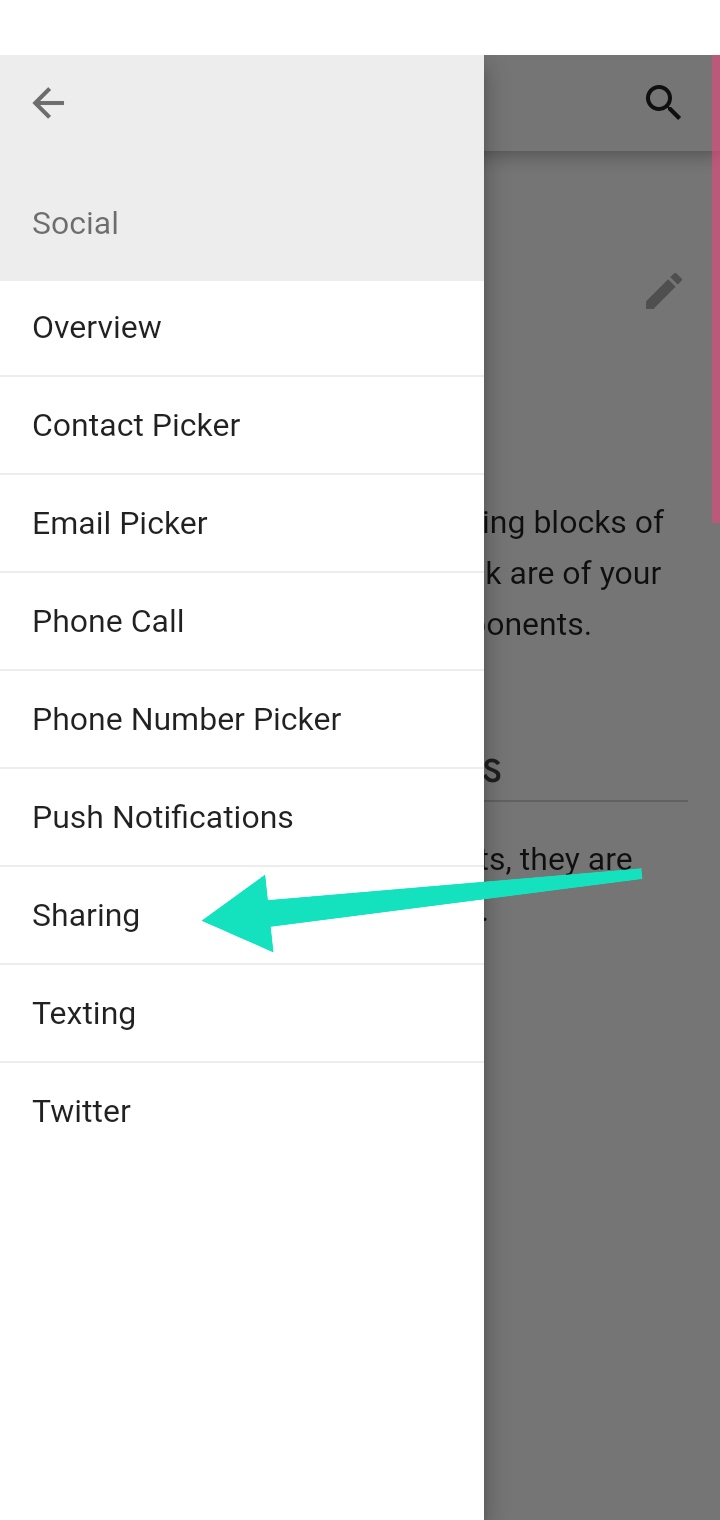This screenshot has height=1520, width=720.
Task: Open the search icon
Action: pyautogui.click(x=663, y=102)
